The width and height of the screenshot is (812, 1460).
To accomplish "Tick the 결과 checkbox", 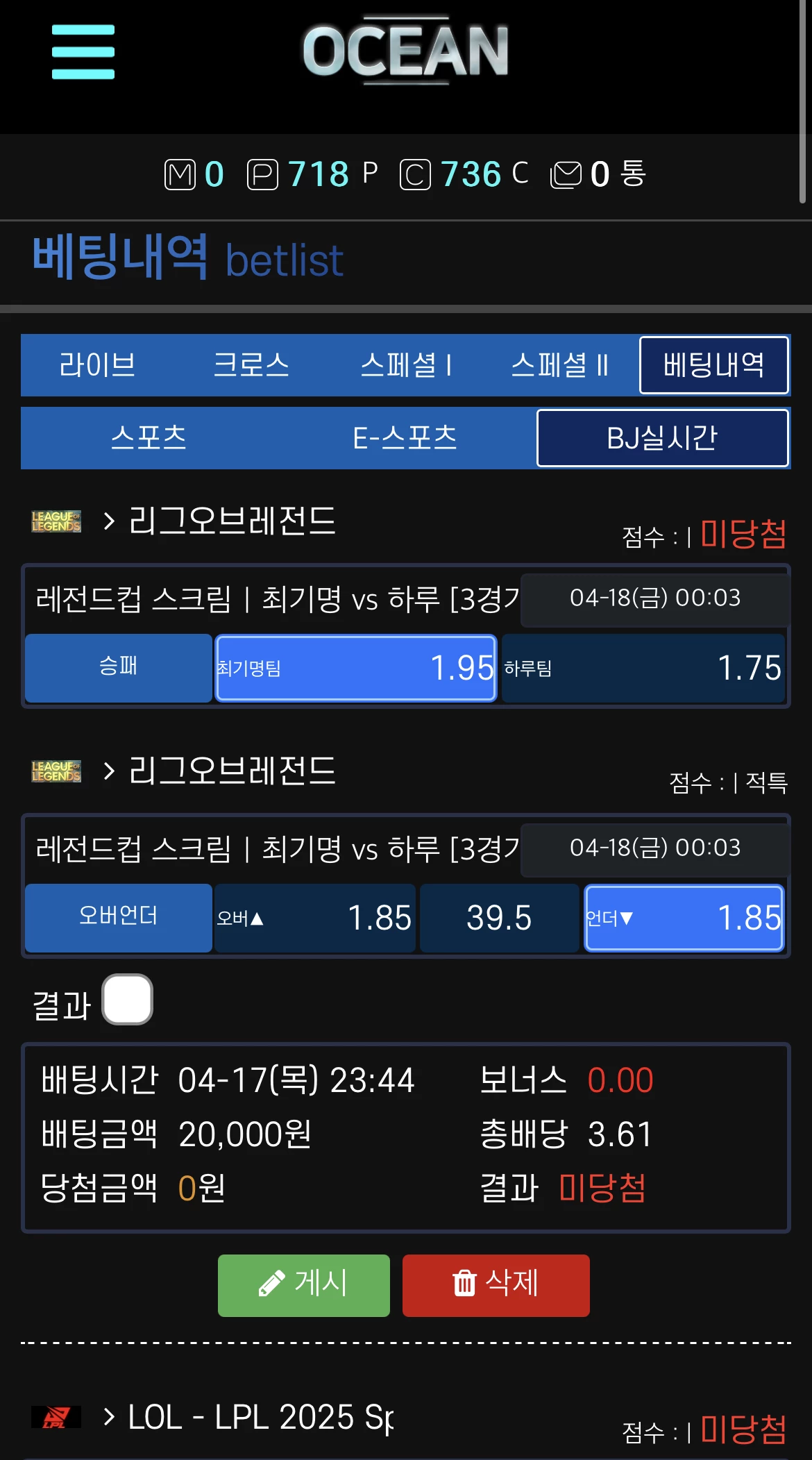I will [128, 1000].
